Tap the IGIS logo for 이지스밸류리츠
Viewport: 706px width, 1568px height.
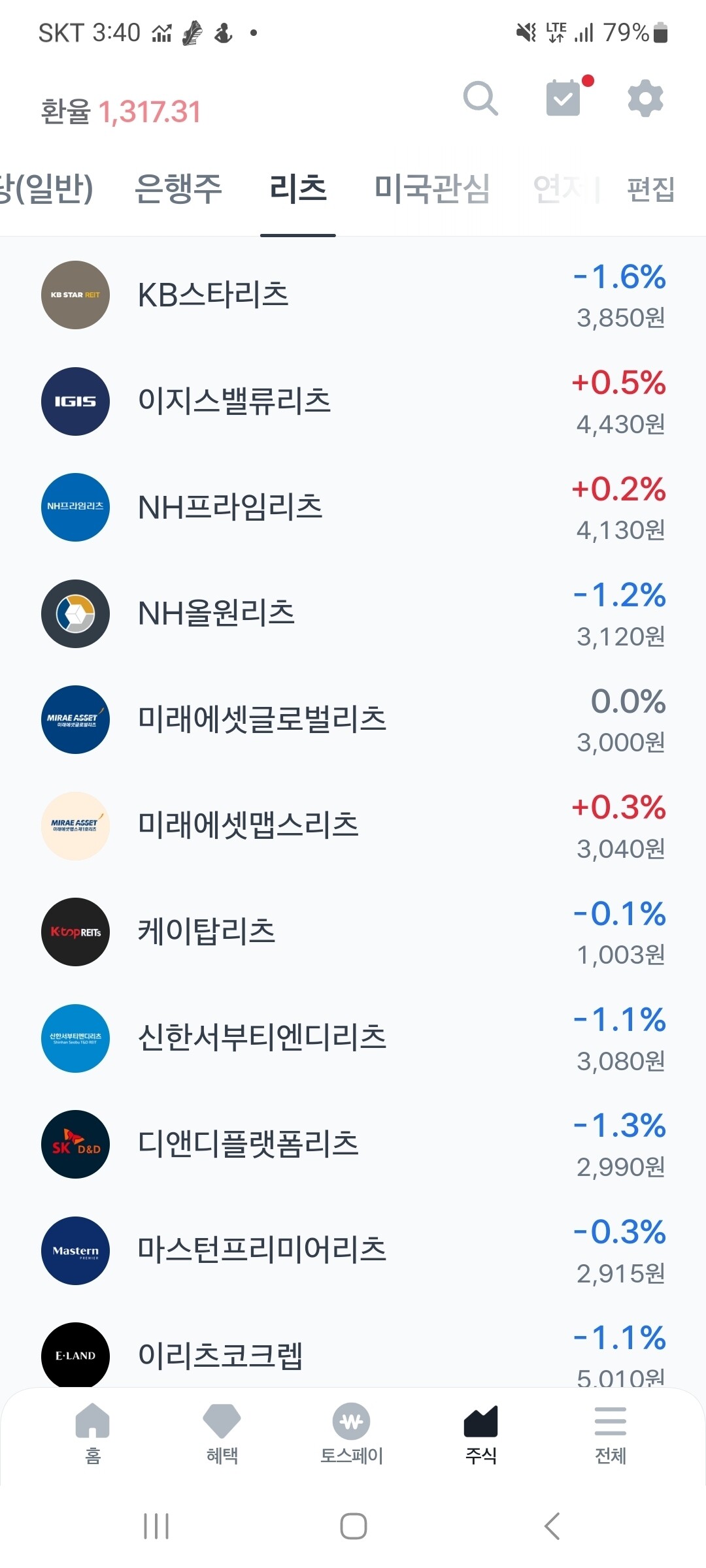click(75, 401)
